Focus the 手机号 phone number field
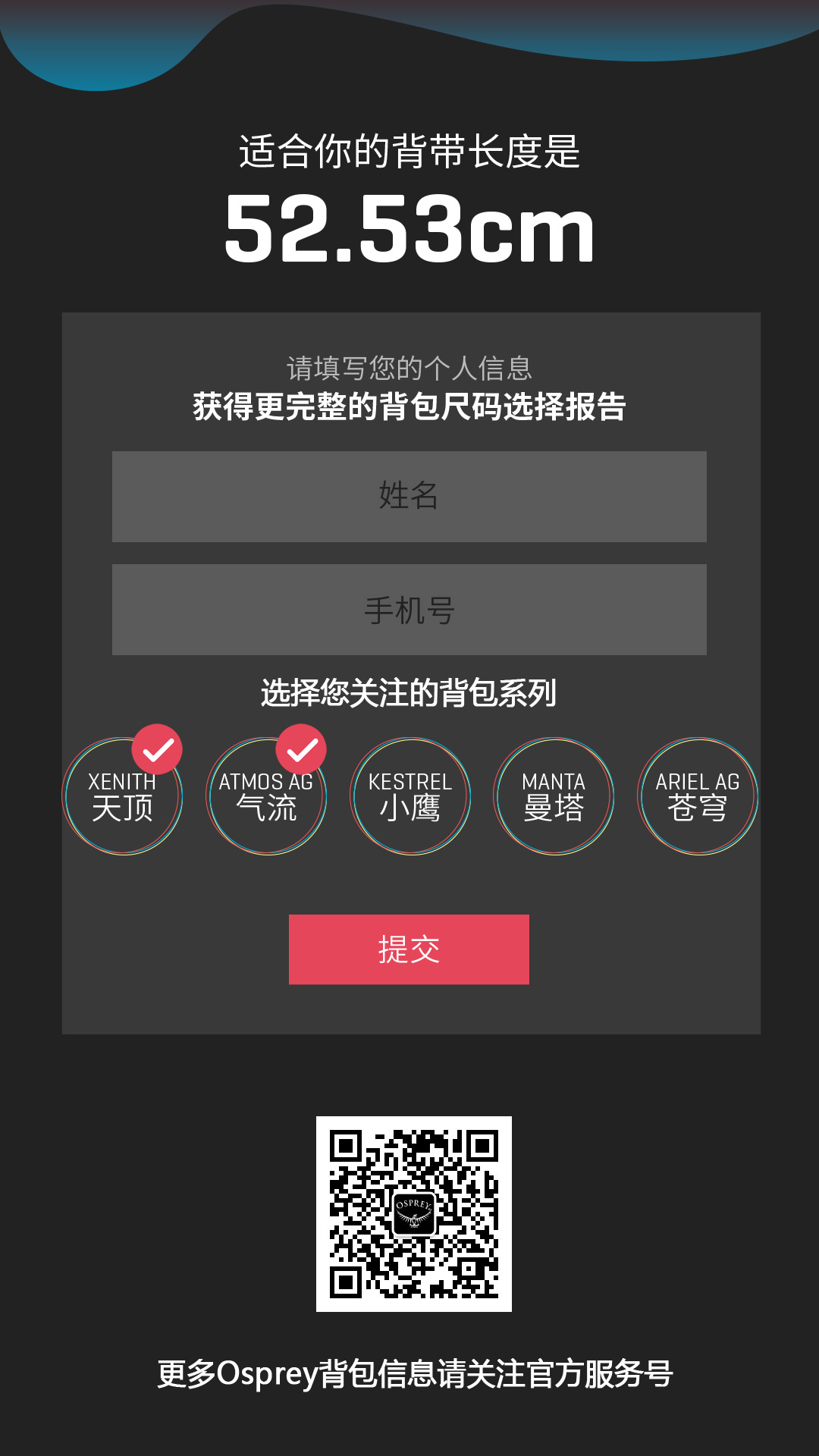 tap(409, 610)
